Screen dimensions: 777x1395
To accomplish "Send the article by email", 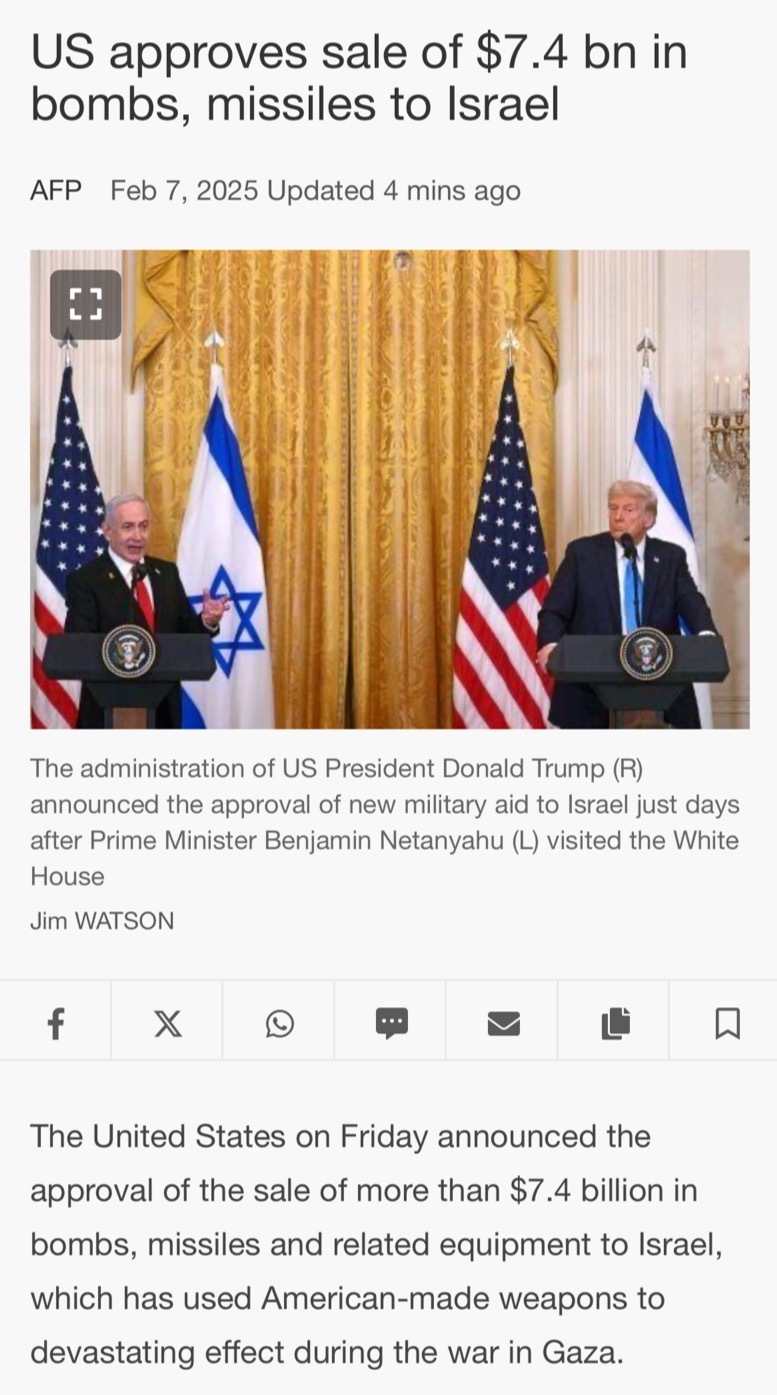I will tap(503, 1023).
